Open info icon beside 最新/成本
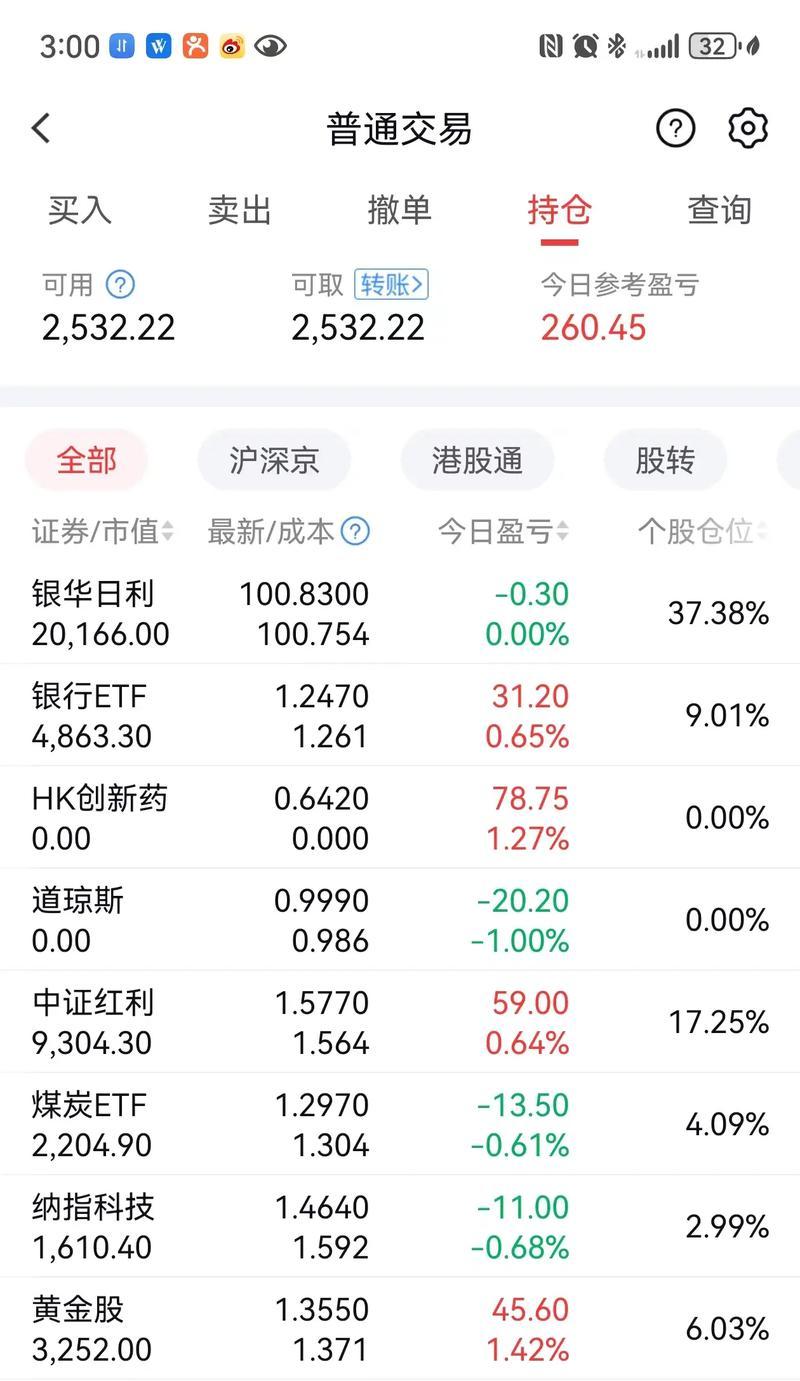This screenshot has height=1381, width=800. pos(355,532)
